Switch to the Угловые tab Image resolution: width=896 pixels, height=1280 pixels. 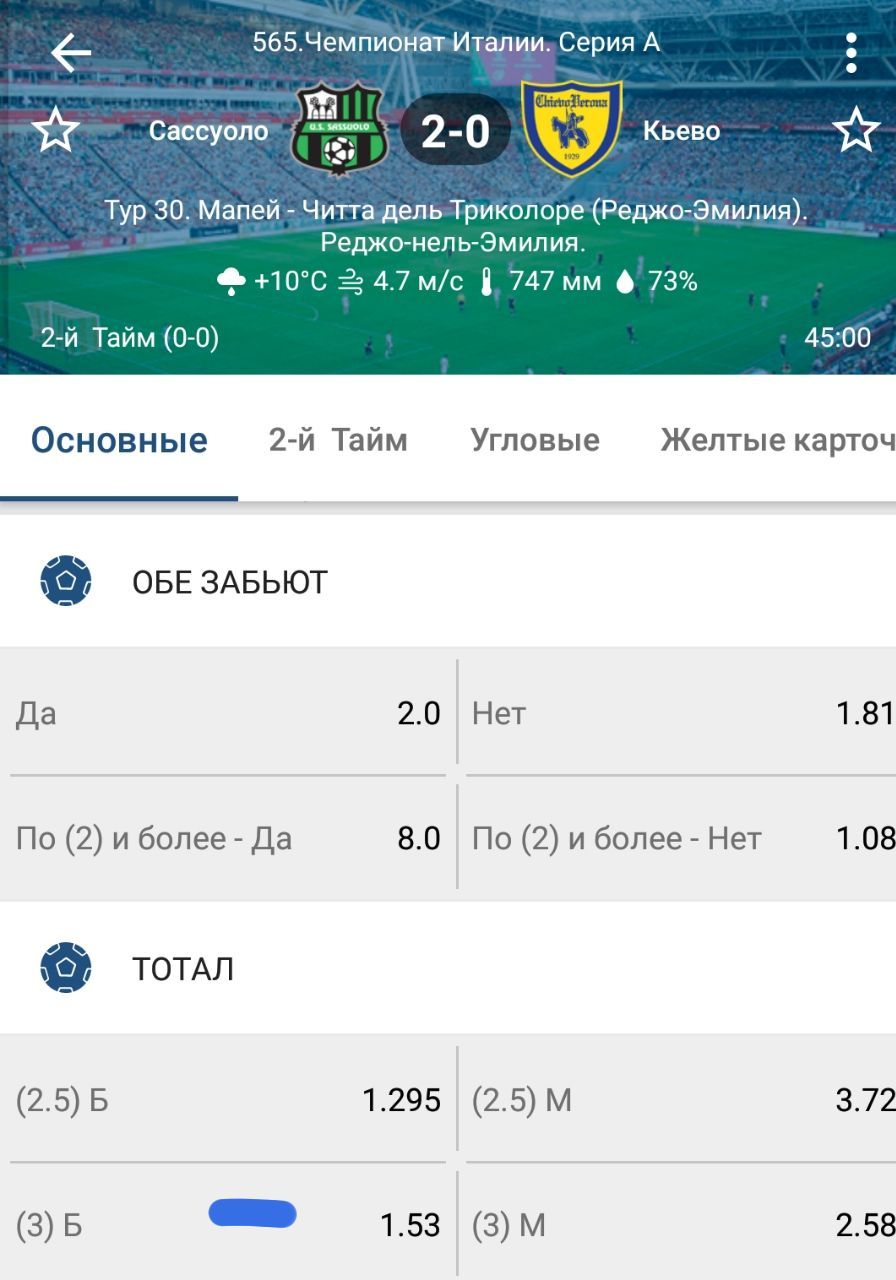point(535,440)
